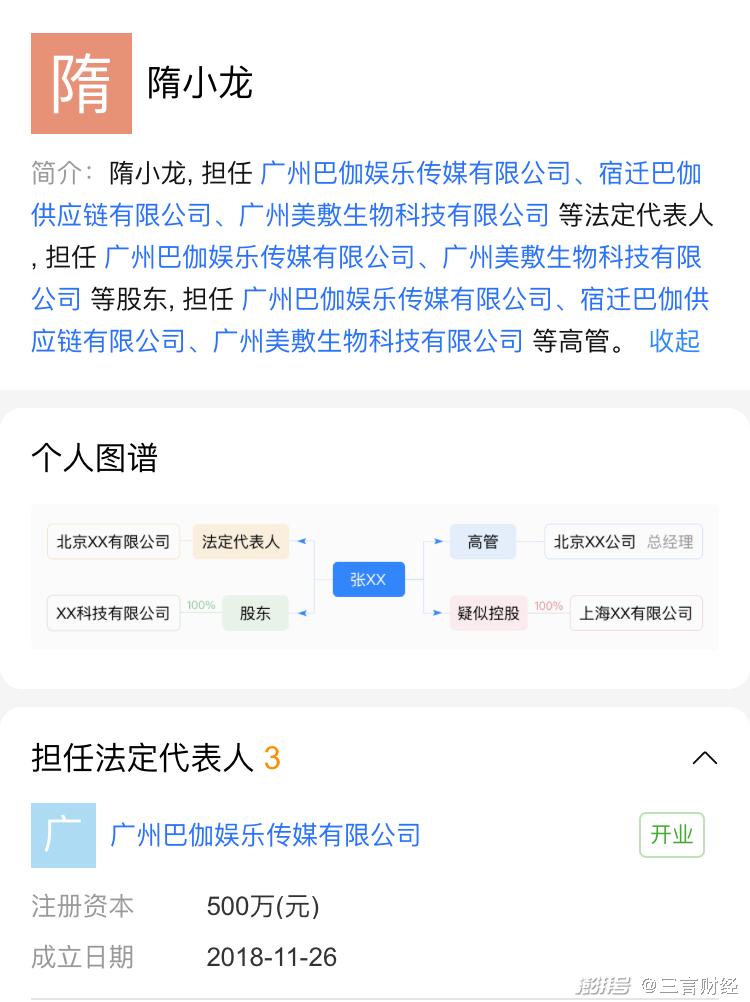Viewport: 750px width, 1002px height.
Task: Open the 个人图谱 relationship diagram
Action: pos(374,578)
